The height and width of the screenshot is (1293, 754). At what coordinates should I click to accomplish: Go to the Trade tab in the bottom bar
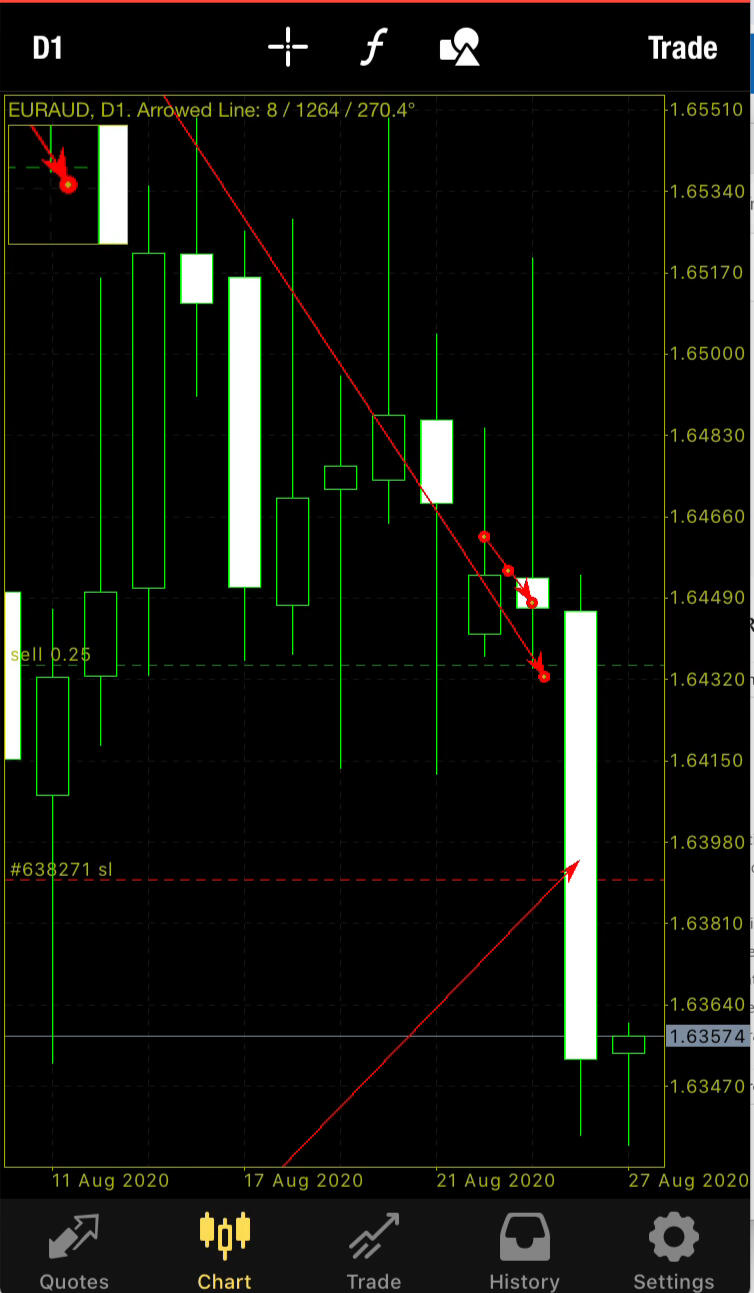[x=373, y=1250]
